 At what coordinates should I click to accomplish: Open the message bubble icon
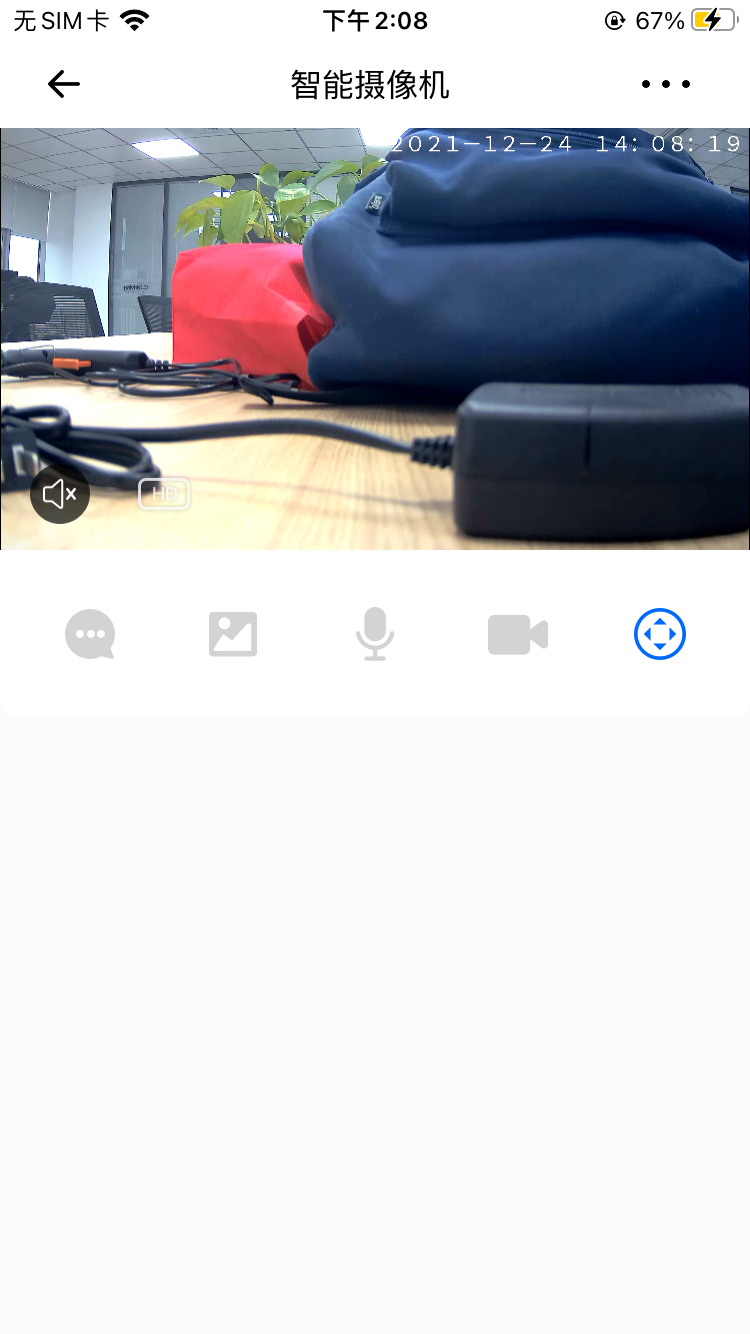coord(90,635)
